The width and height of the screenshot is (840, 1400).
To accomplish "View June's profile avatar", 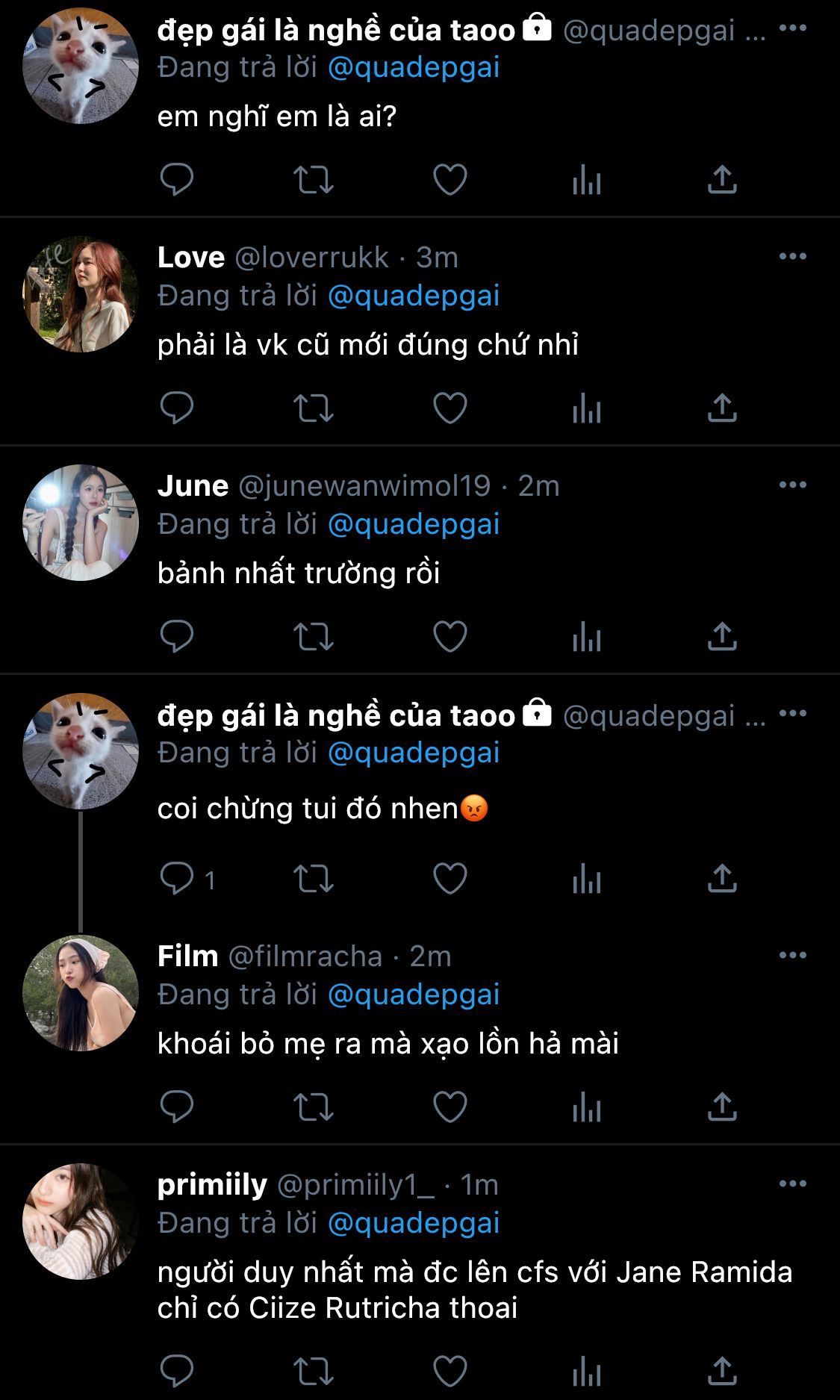I will click(x=81, y=523).
